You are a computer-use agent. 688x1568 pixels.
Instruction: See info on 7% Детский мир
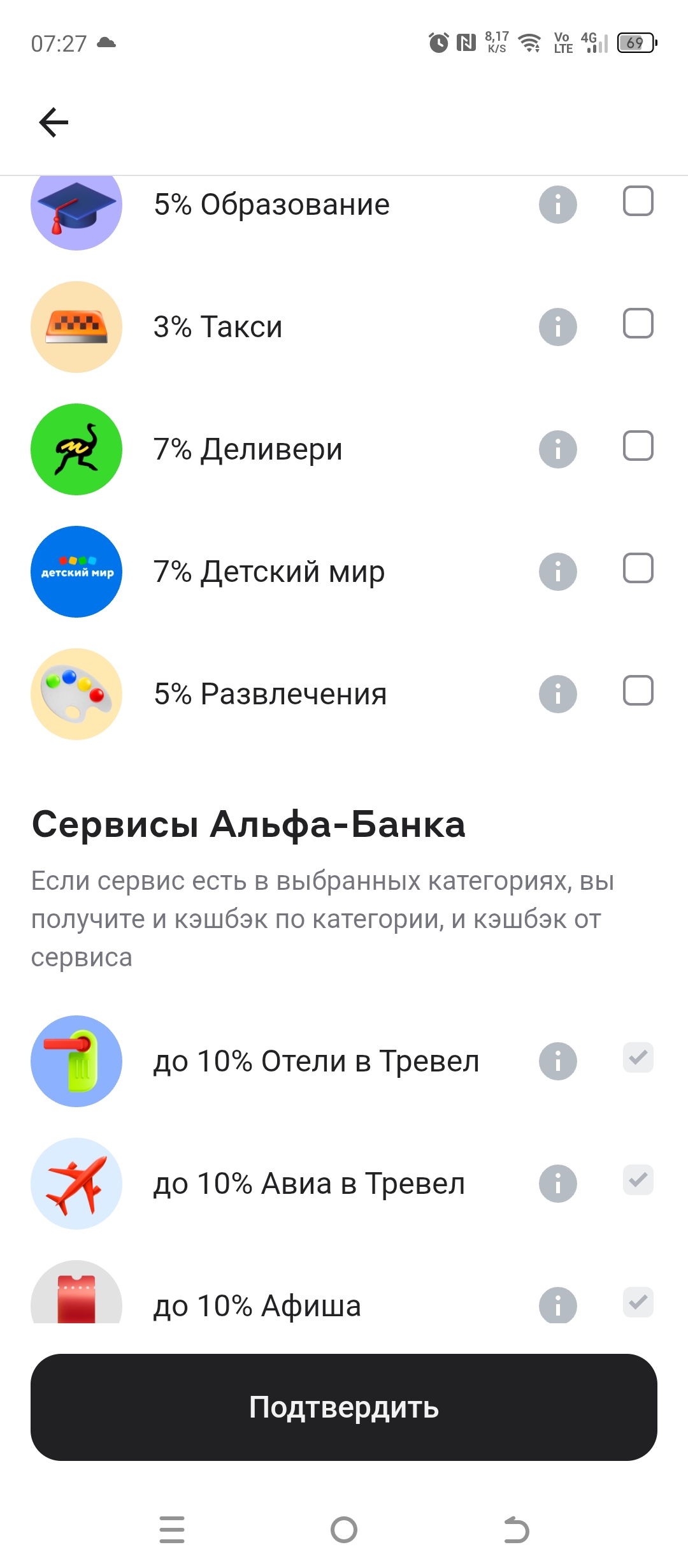558,572
